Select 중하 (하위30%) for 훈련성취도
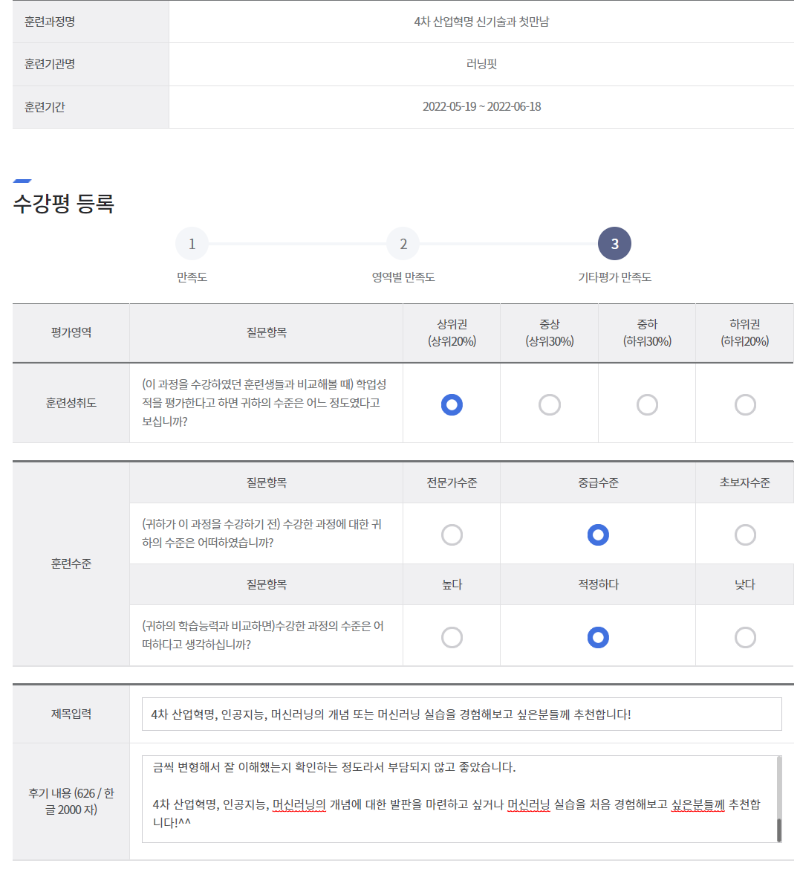800x875 pixels. click(x=647, y=405)
